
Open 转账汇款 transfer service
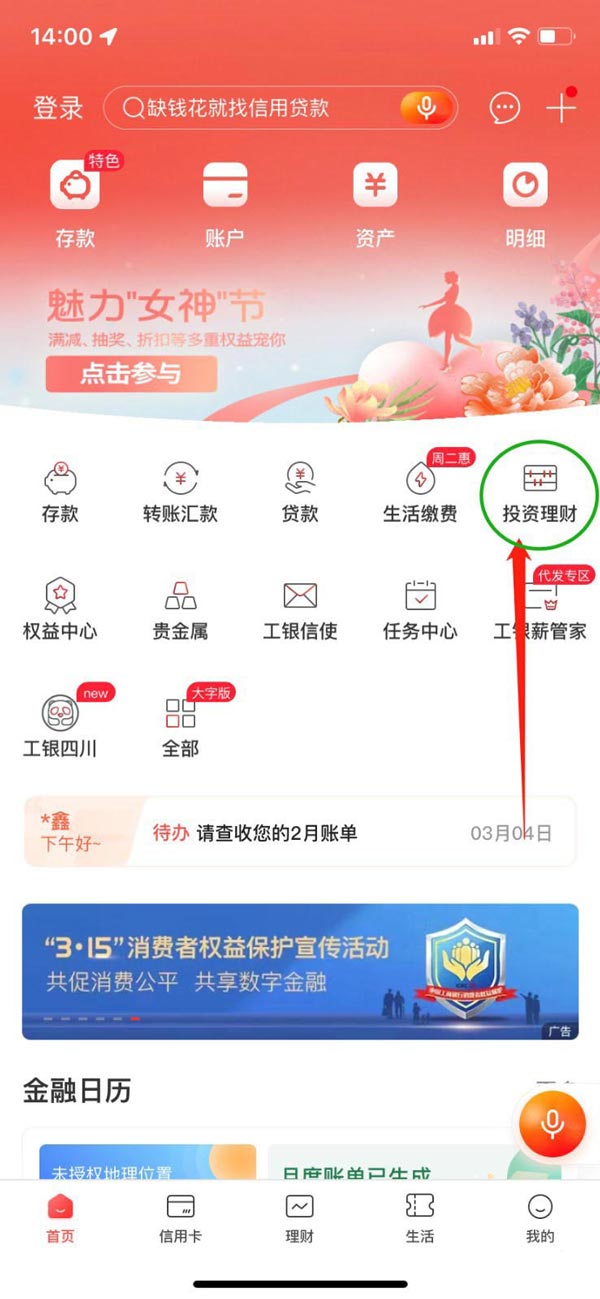[180, 493]
